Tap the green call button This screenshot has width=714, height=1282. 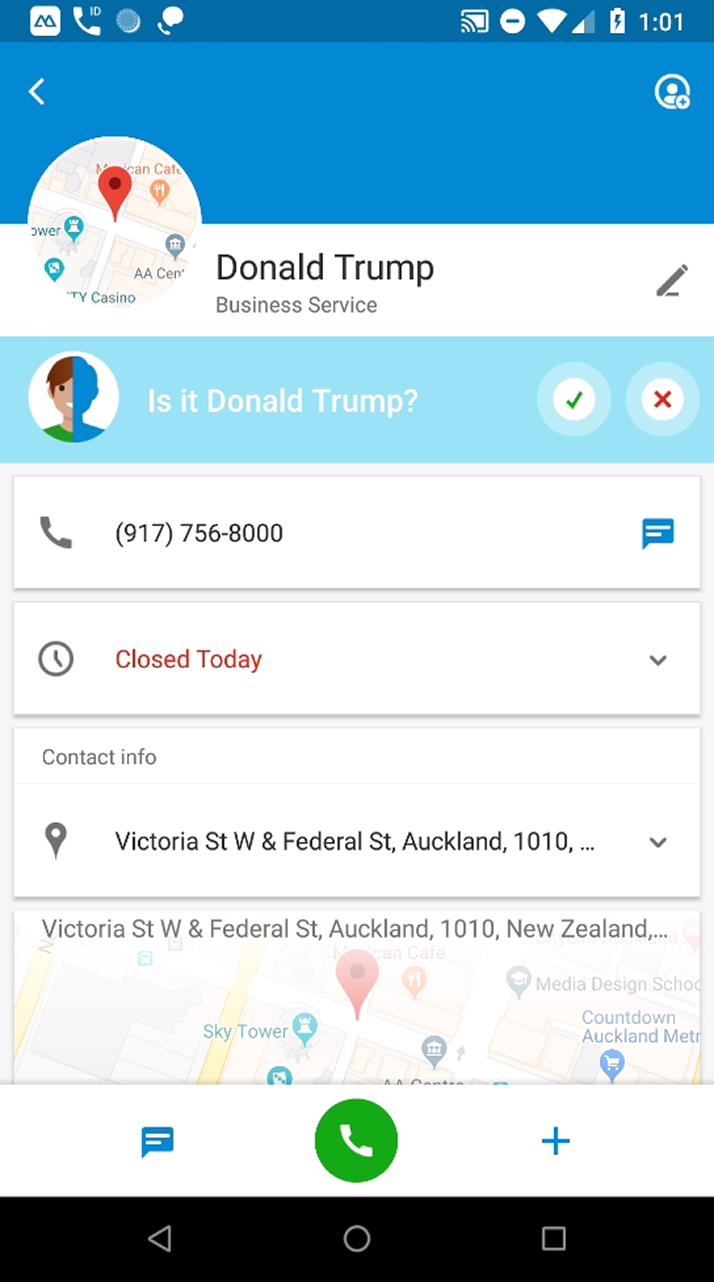pyautogui.click(x=356, y=1141)
